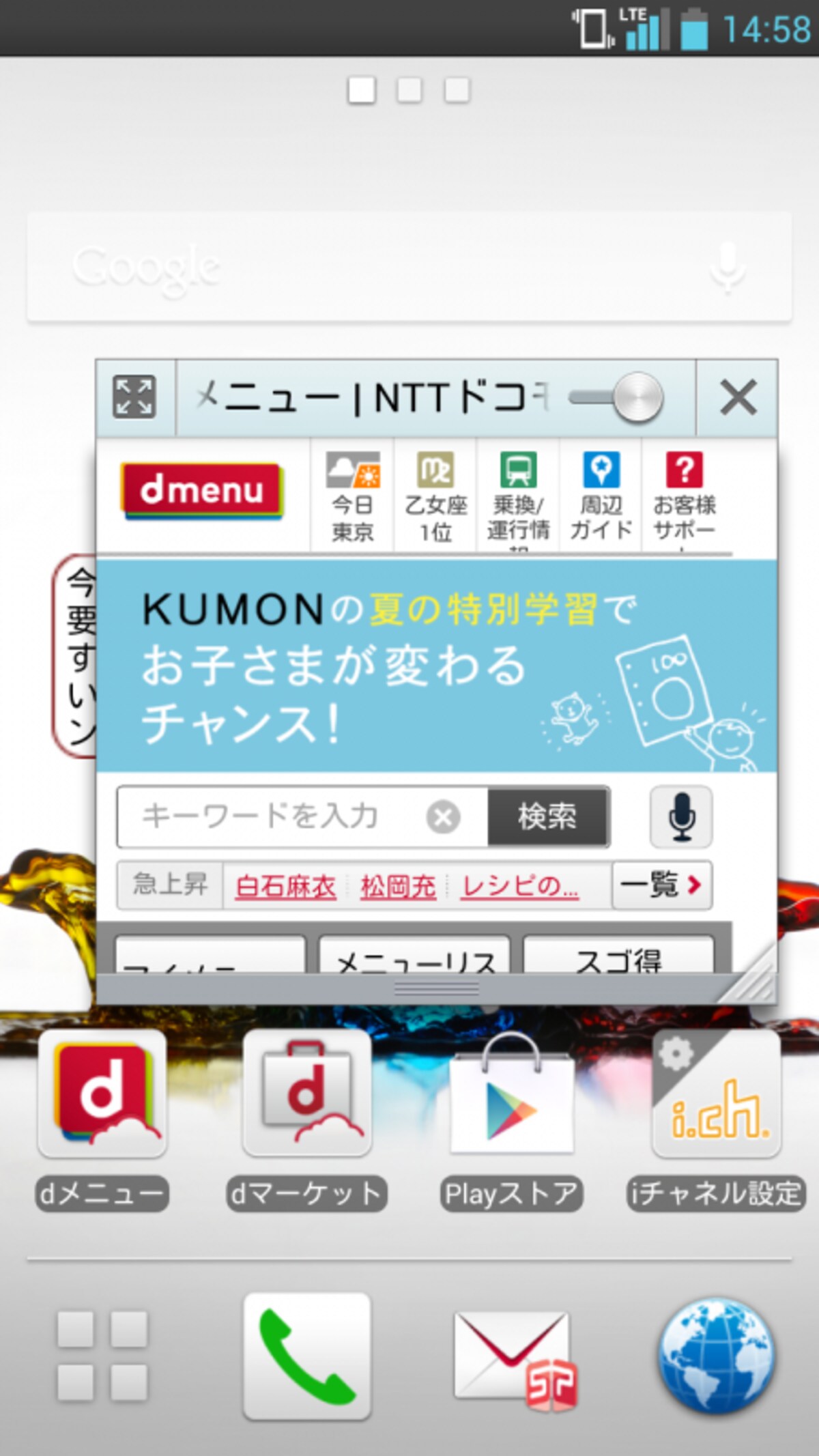Open the 乙女座 horoscope shortcut
This screenshot has width=819, height=1456.
[435, 497]
